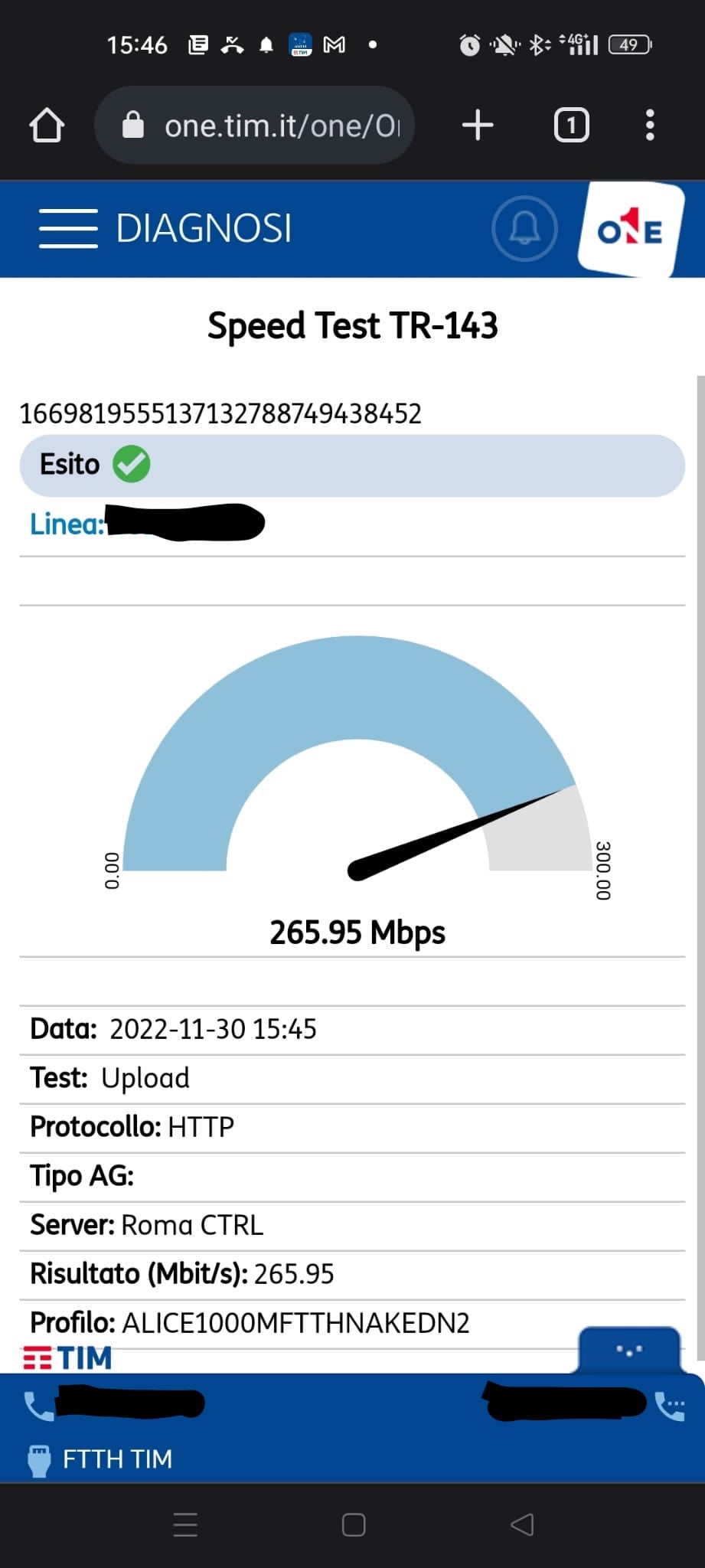Image resolution: width=705 pixels, height=1568 pixels.
Task: Open the browser overflow menu
Action: [x=650, y=125]
